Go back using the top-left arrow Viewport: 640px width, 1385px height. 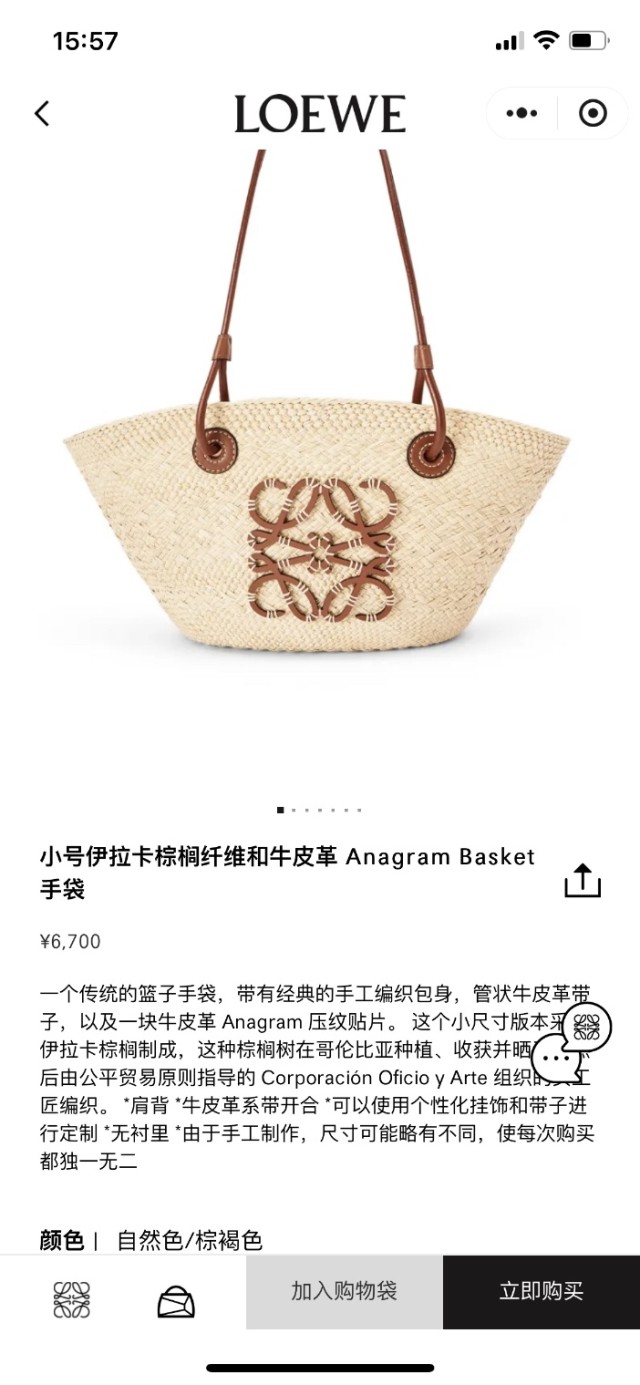[x=42, y=113]
